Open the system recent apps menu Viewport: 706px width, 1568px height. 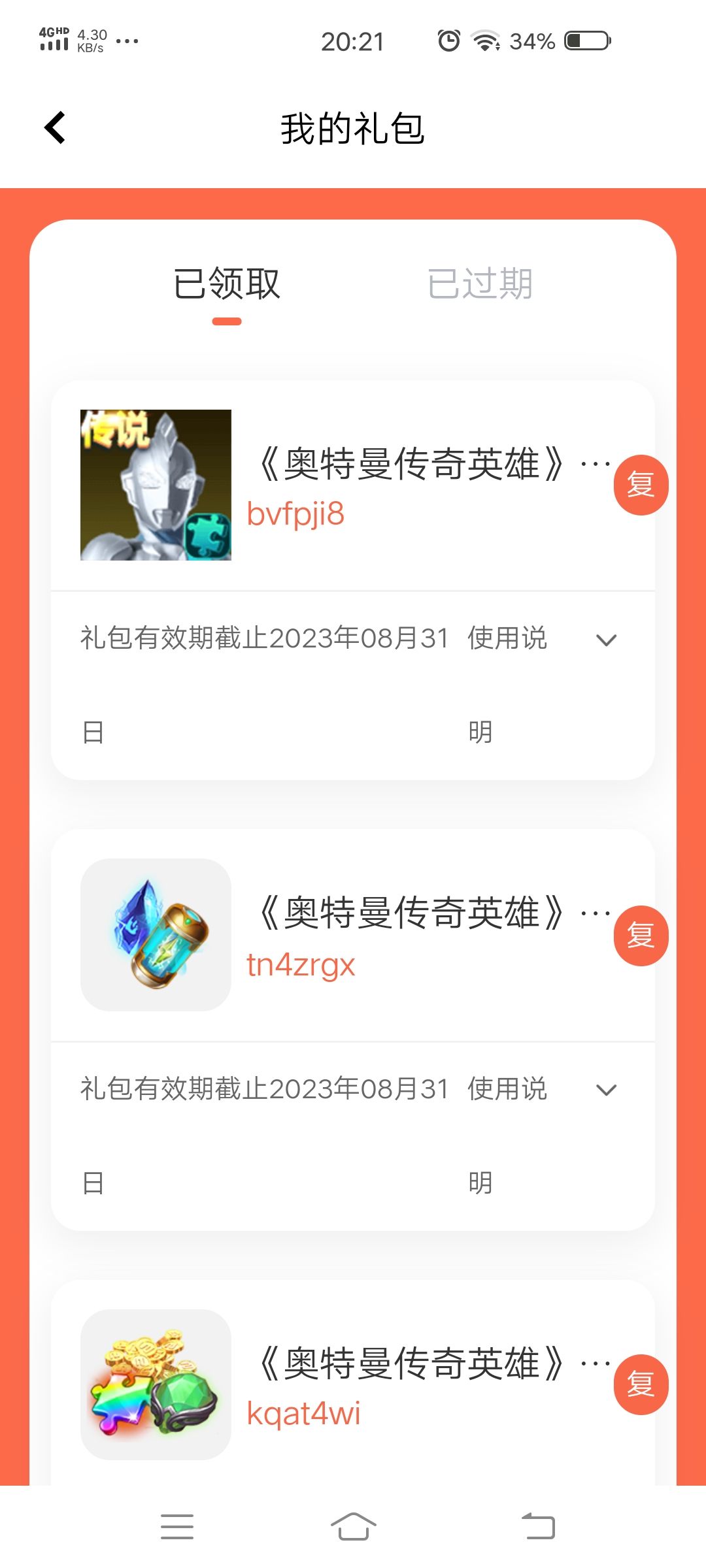click(x=177, y=1527)
